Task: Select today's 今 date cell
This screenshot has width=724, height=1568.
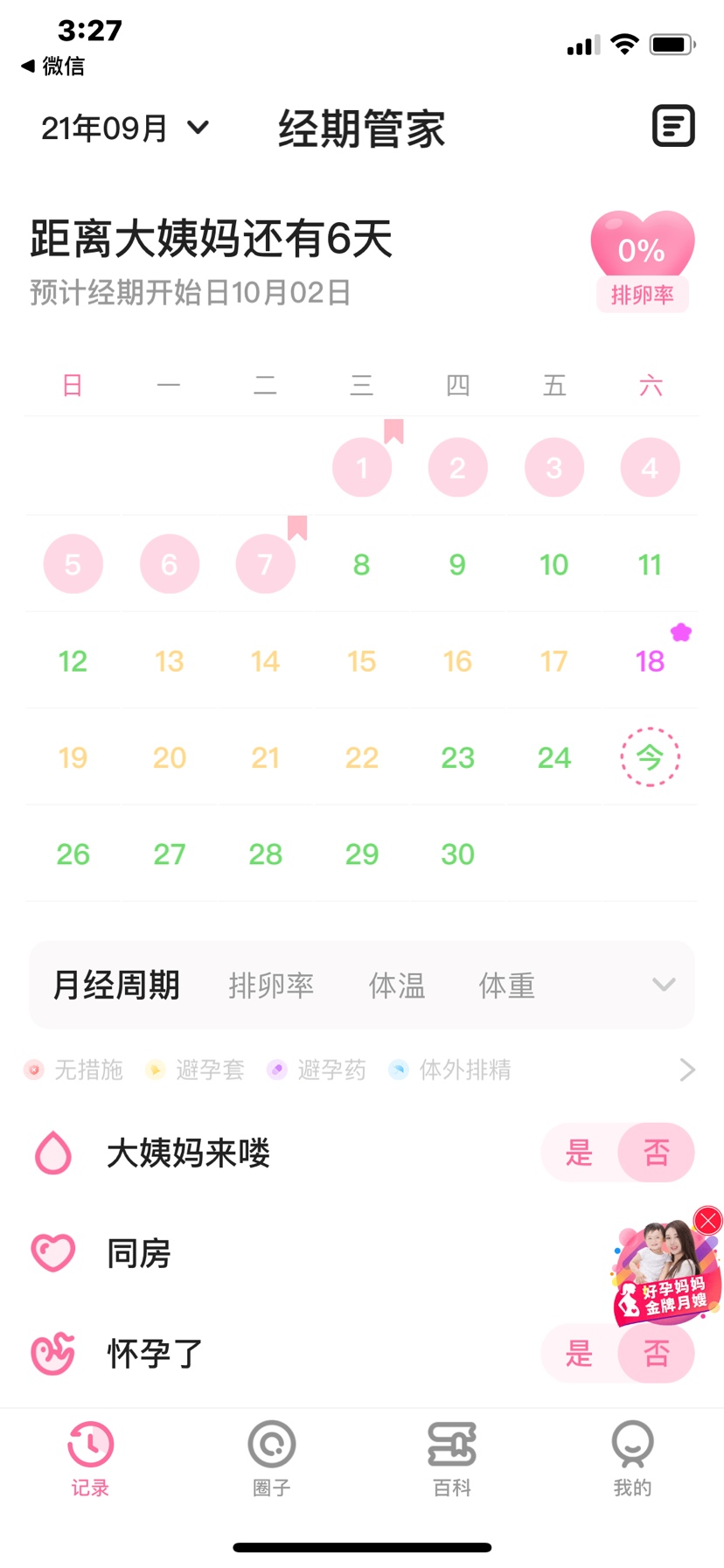Action: [650, 757]
